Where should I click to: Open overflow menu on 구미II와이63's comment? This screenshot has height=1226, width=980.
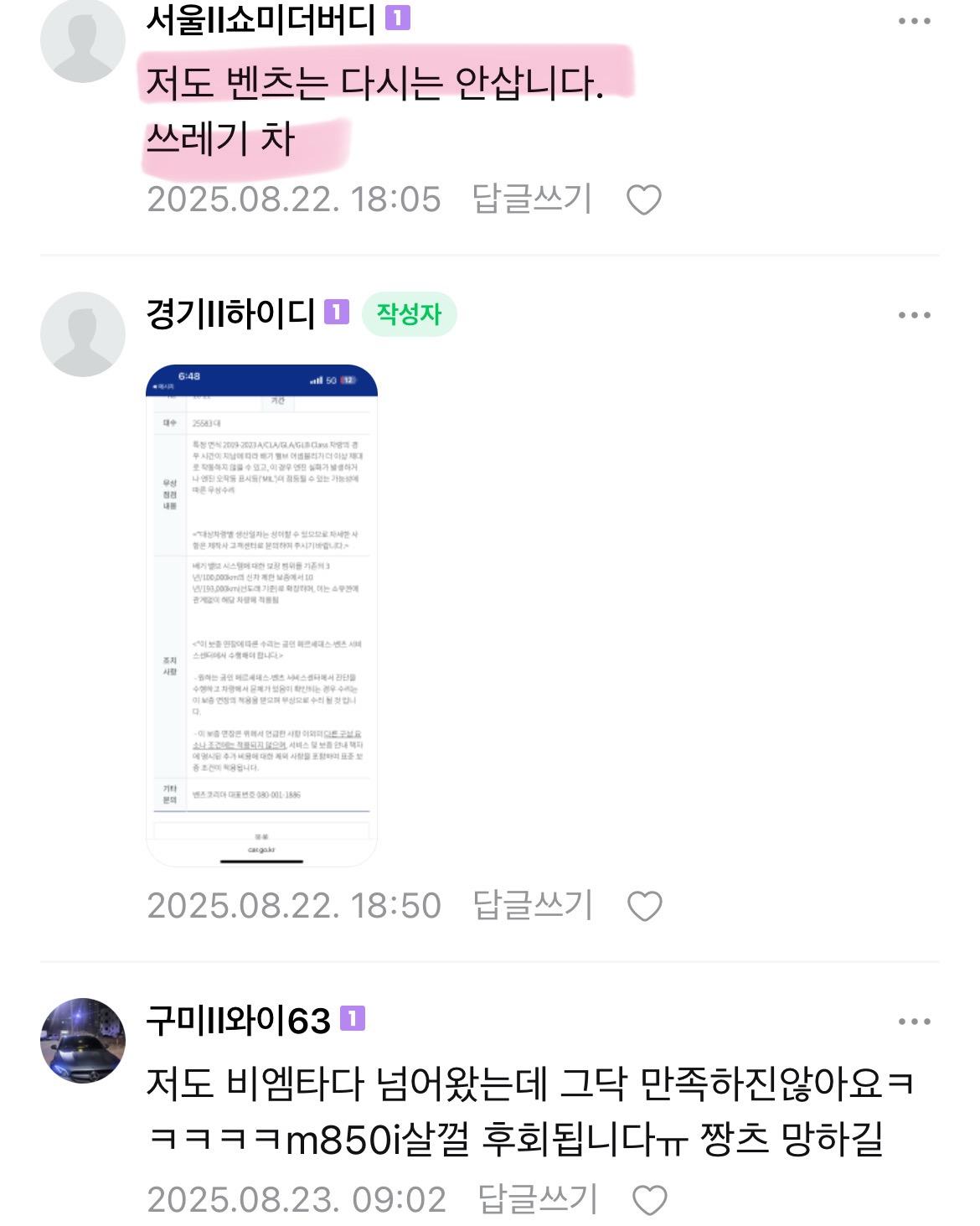914,1022
